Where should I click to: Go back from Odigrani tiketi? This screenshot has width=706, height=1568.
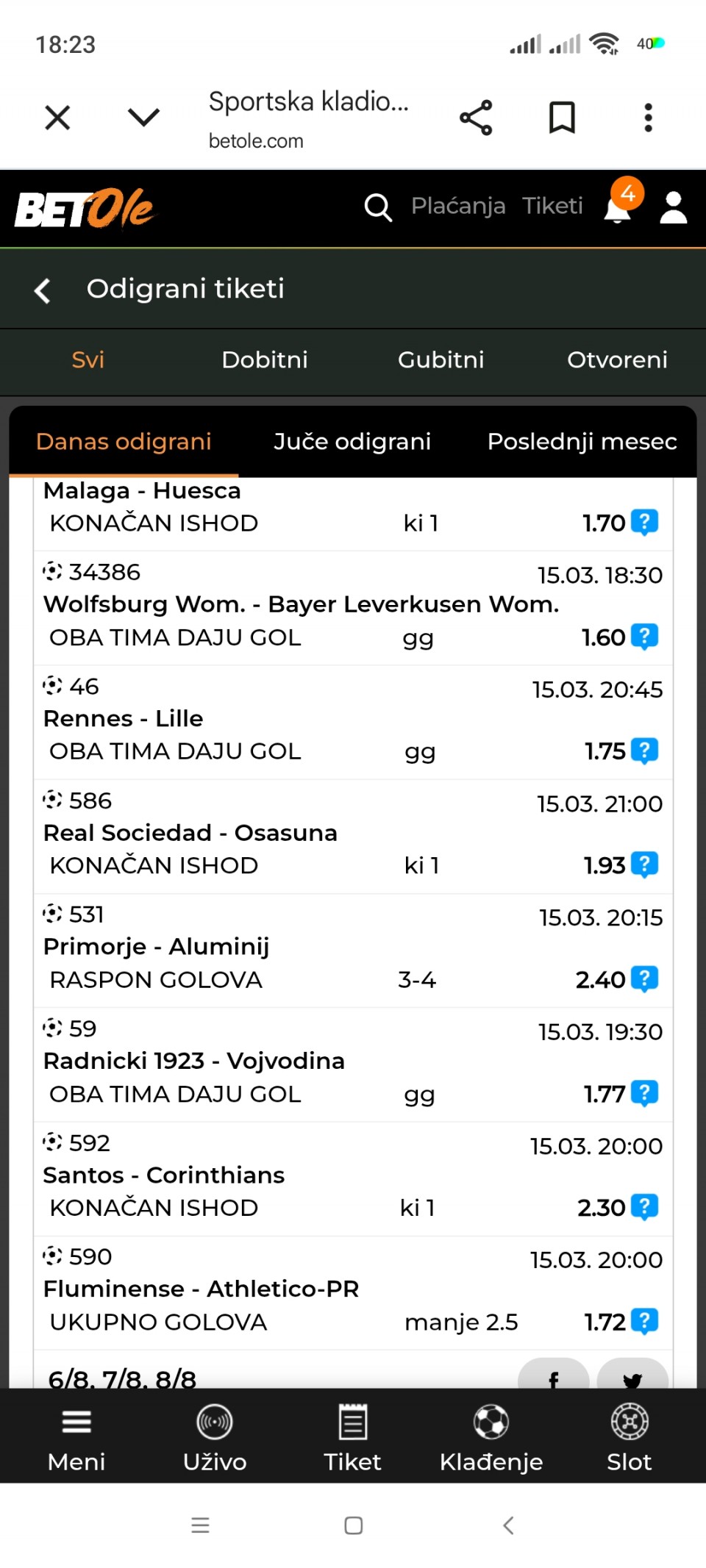tap(43, 290)
